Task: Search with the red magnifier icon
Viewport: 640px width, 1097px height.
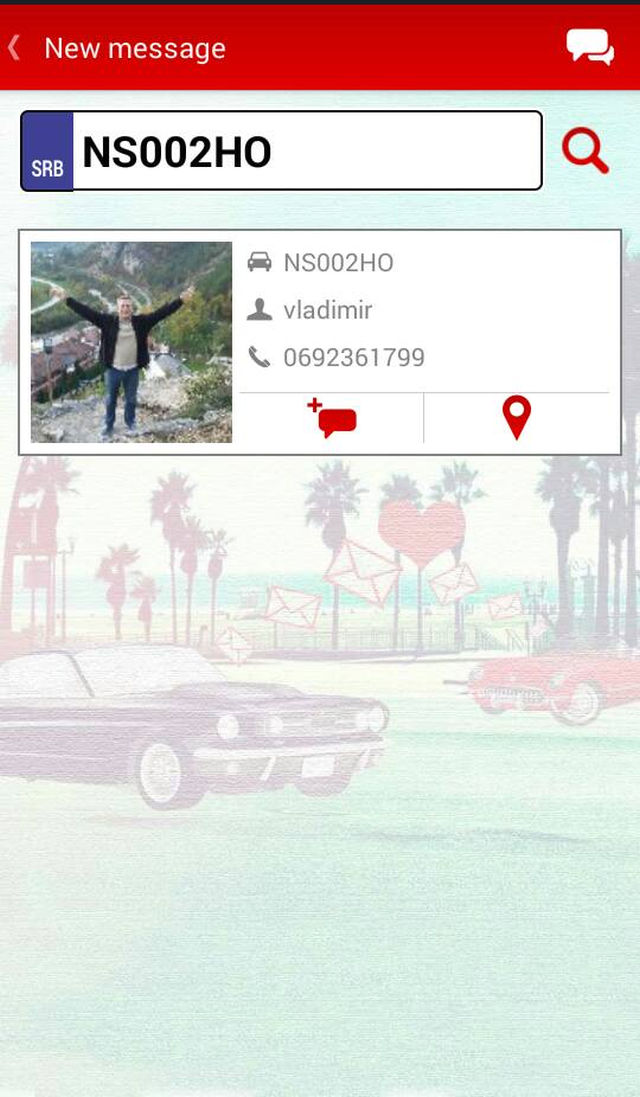Action: tap(585, 151)
